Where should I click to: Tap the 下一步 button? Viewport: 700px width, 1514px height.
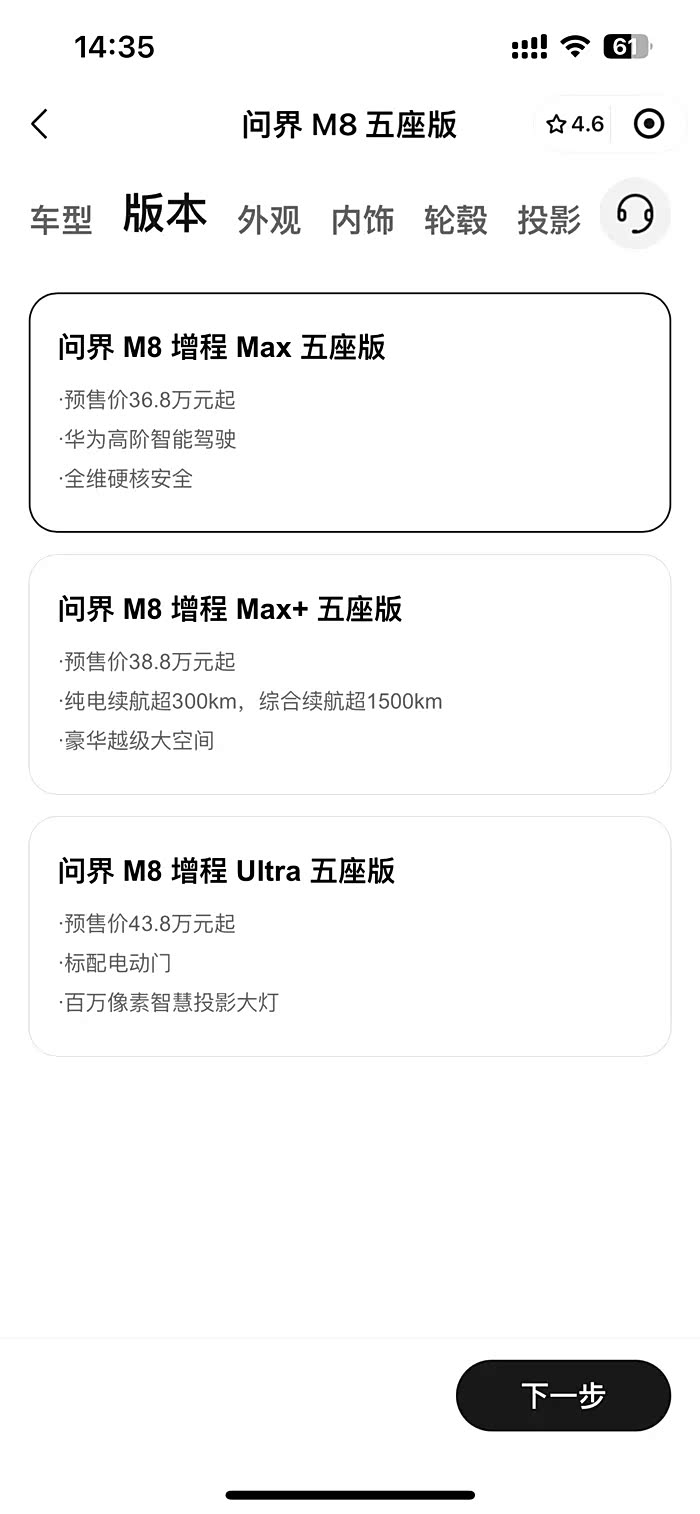[563, 1395]
